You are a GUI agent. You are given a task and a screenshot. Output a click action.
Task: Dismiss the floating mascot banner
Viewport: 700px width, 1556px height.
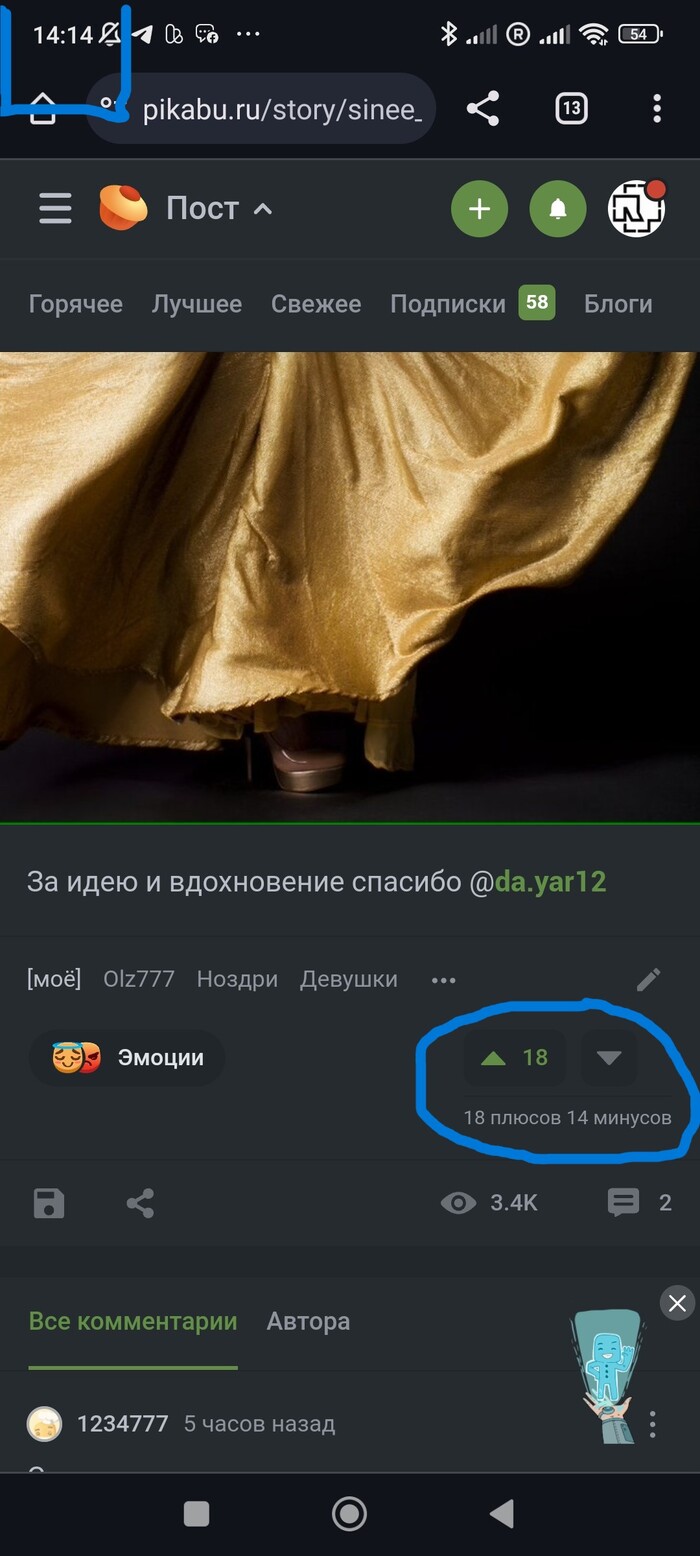[x=677, y=1303]
